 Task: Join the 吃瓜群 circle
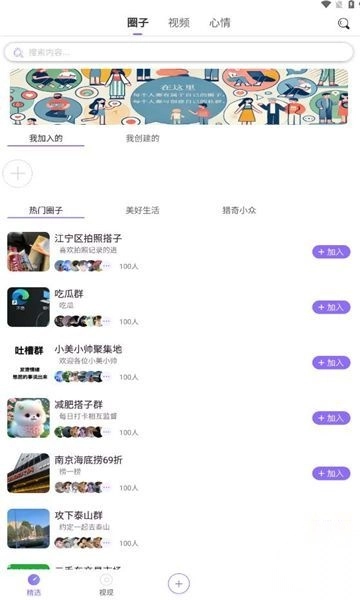[331, 307]
